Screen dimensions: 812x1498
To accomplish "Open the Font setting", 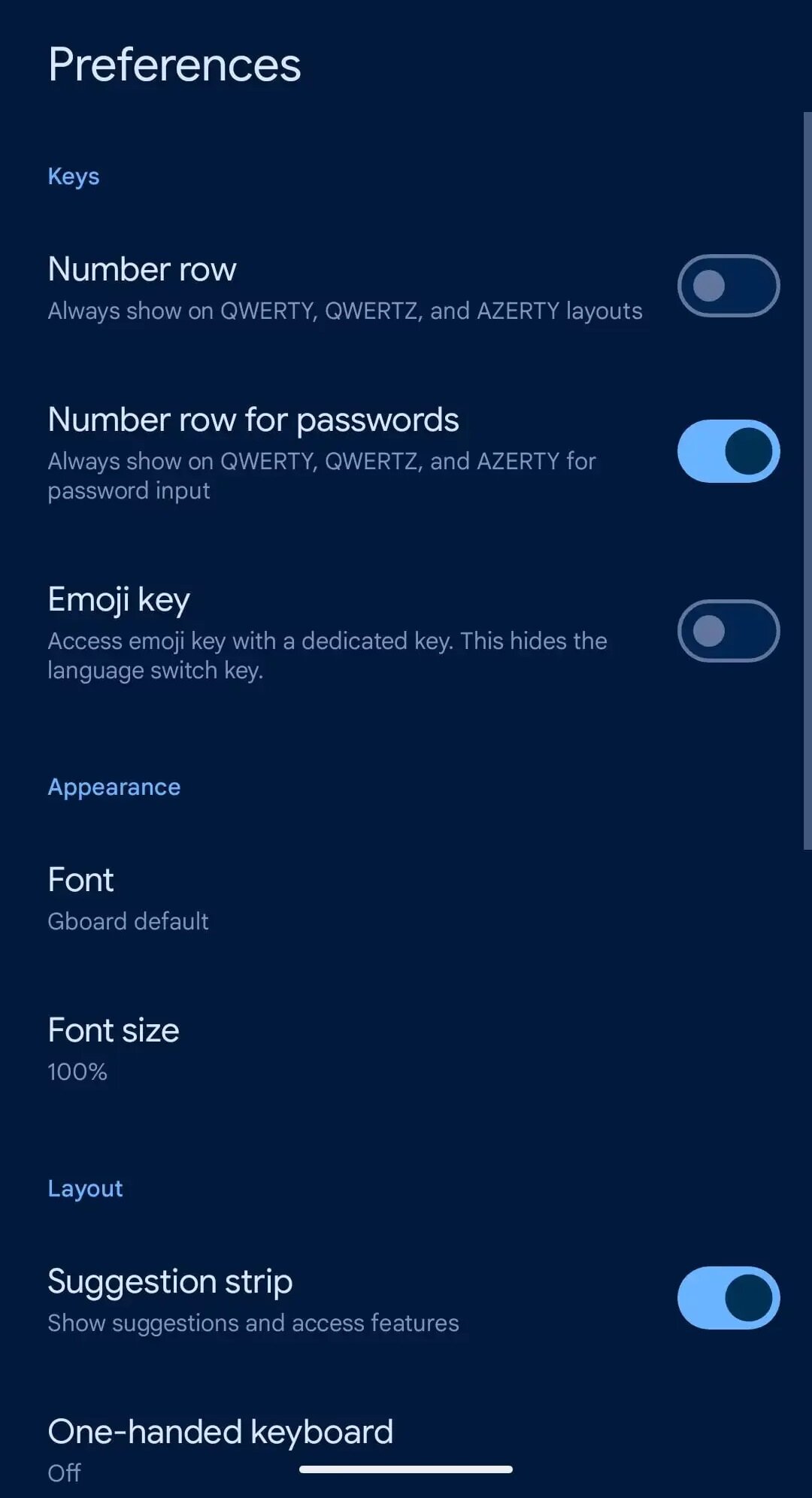I will 406,899.
